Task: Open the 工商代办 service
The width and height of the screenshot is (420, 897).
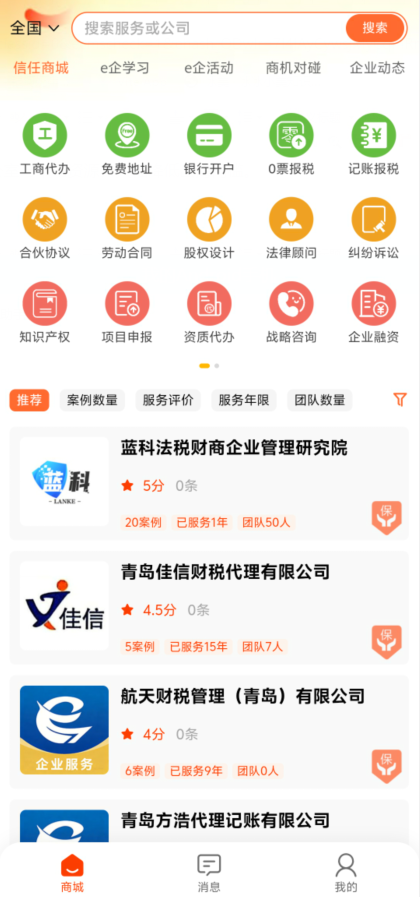Action: pyautogui.click(x=45, y=145)
